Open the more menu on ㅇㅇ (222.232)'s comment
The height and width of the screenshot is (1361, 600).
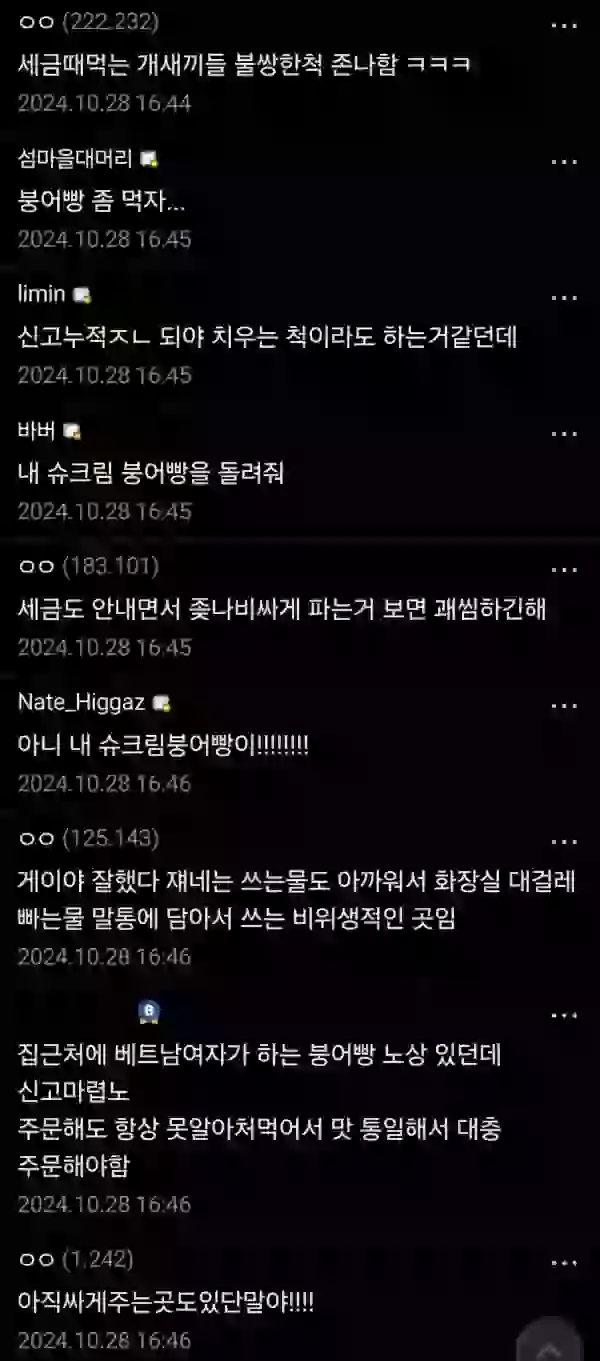coord(564,25)
